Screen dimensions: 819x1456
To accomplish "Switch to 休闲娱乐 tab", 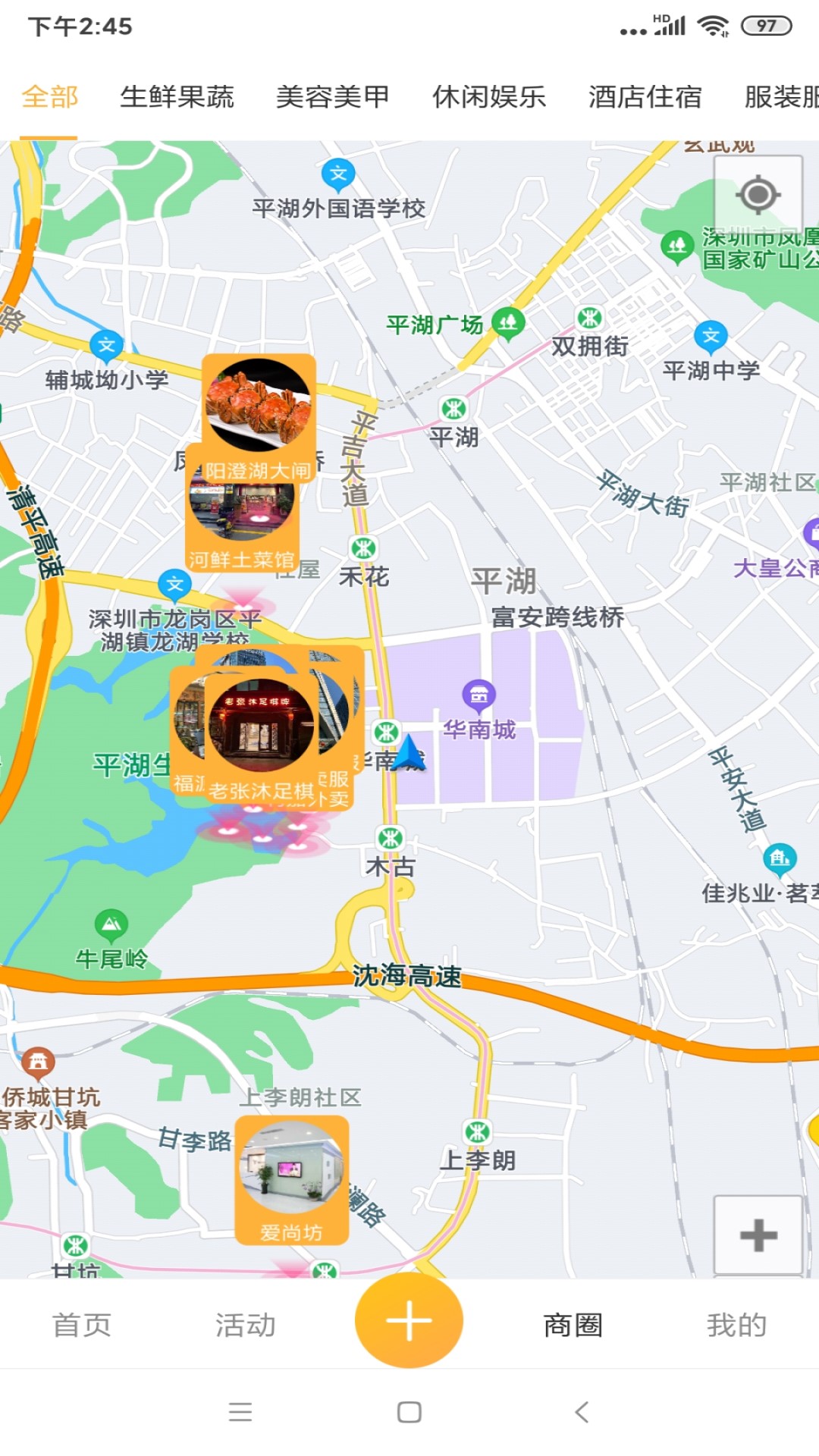I will pos(488,97).
